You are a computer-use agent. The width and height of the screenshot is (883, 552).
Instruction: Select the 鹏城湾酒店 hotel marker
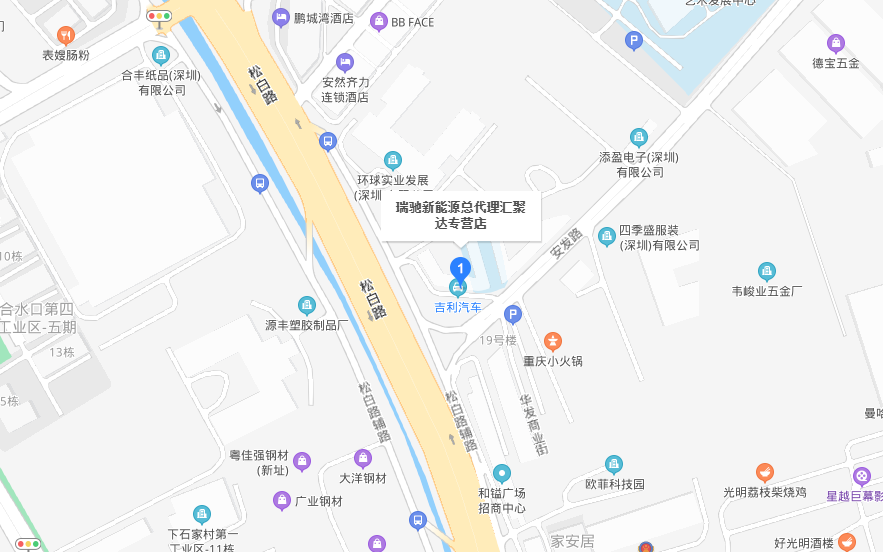coord(282,18)
